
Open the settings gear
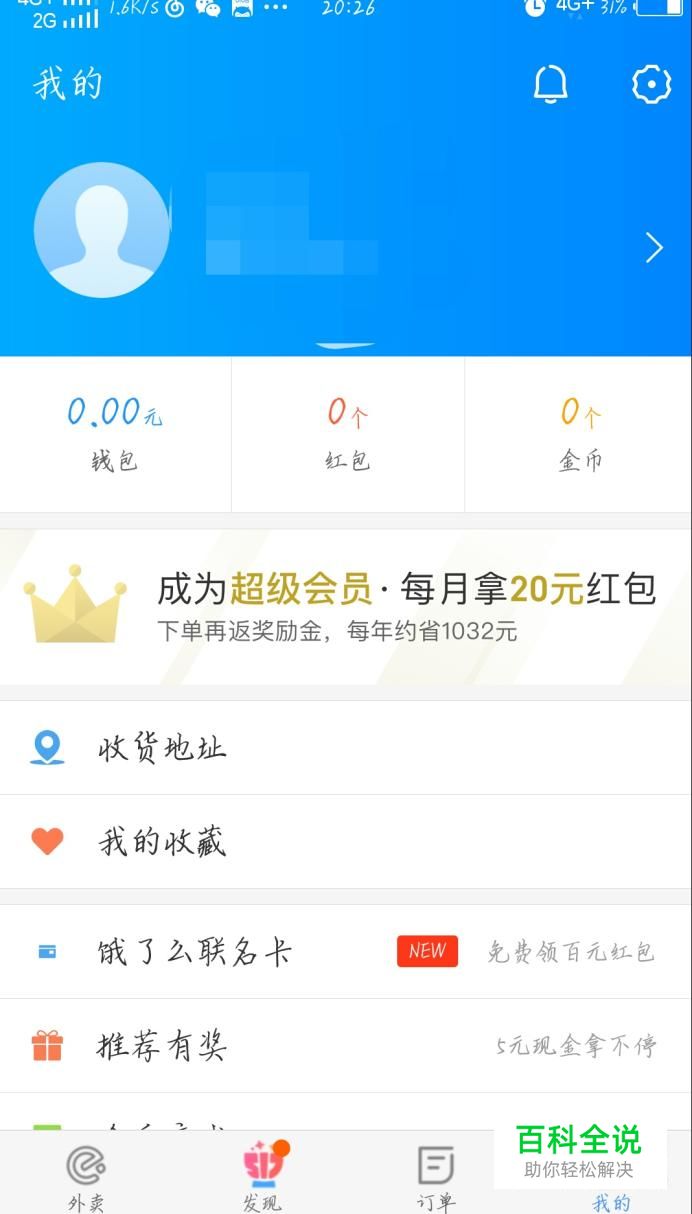[x=651, y=85]
